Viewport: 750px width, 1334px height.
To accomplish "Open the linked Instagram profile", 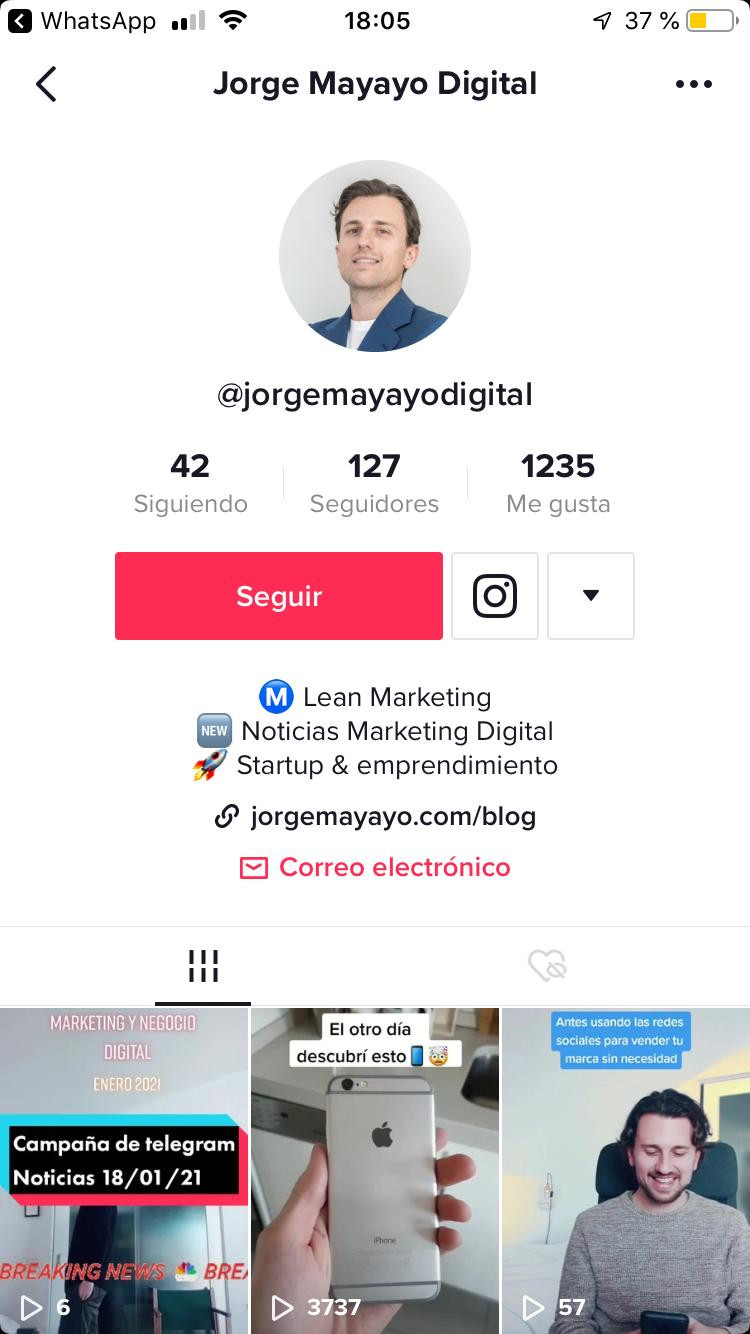I will point(494,596).
